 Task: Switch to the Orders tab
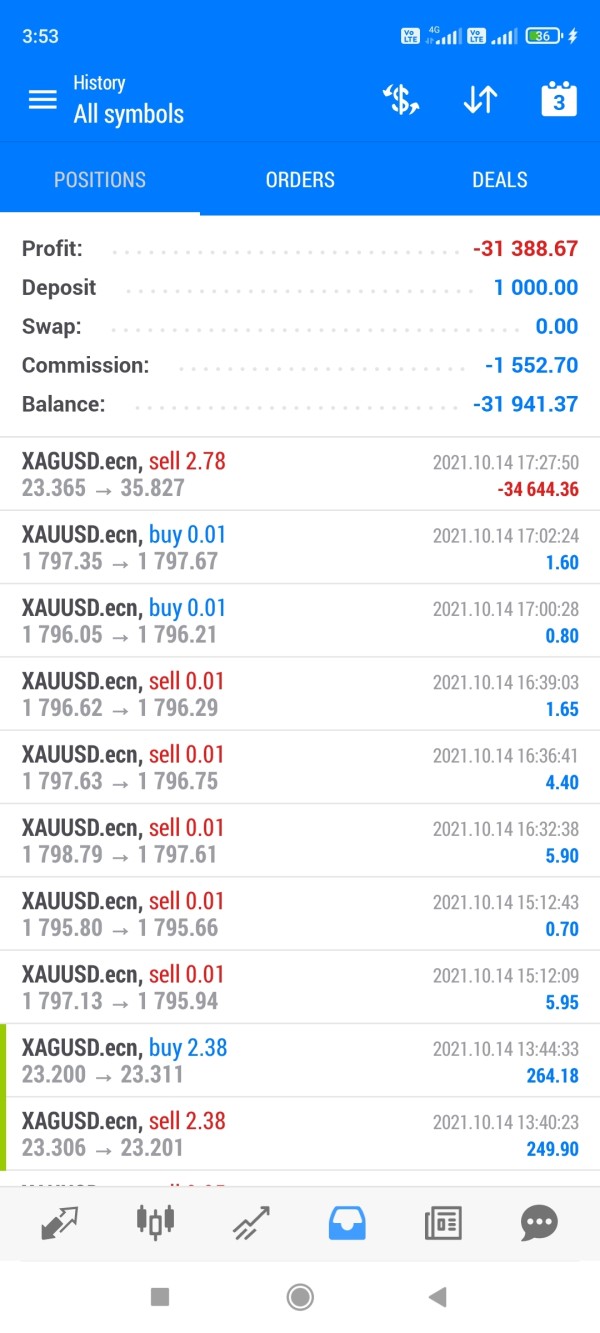[300, 180]
